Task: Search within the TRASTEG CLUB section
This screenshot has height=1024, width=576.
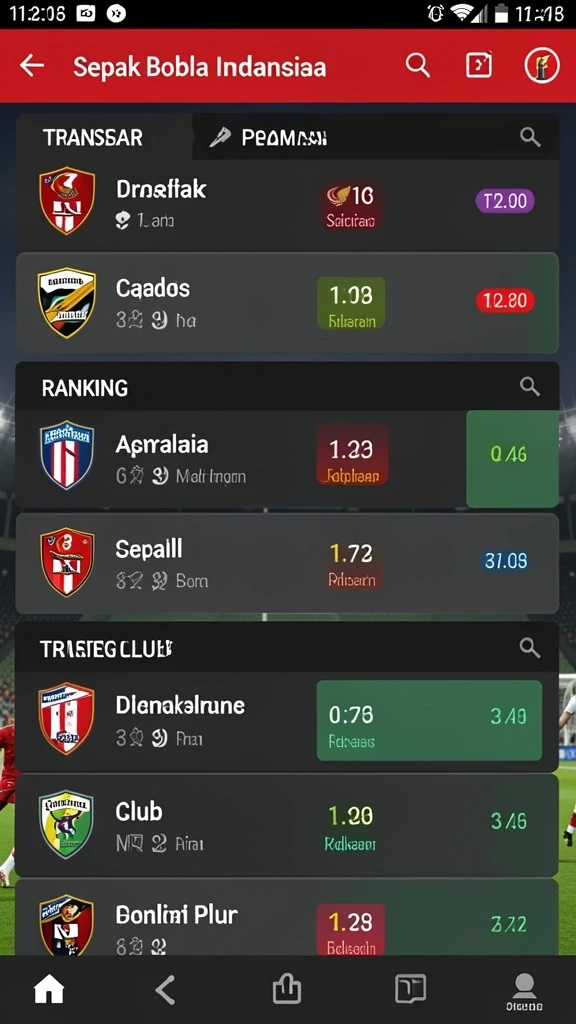Action: [x=530, y=648]
